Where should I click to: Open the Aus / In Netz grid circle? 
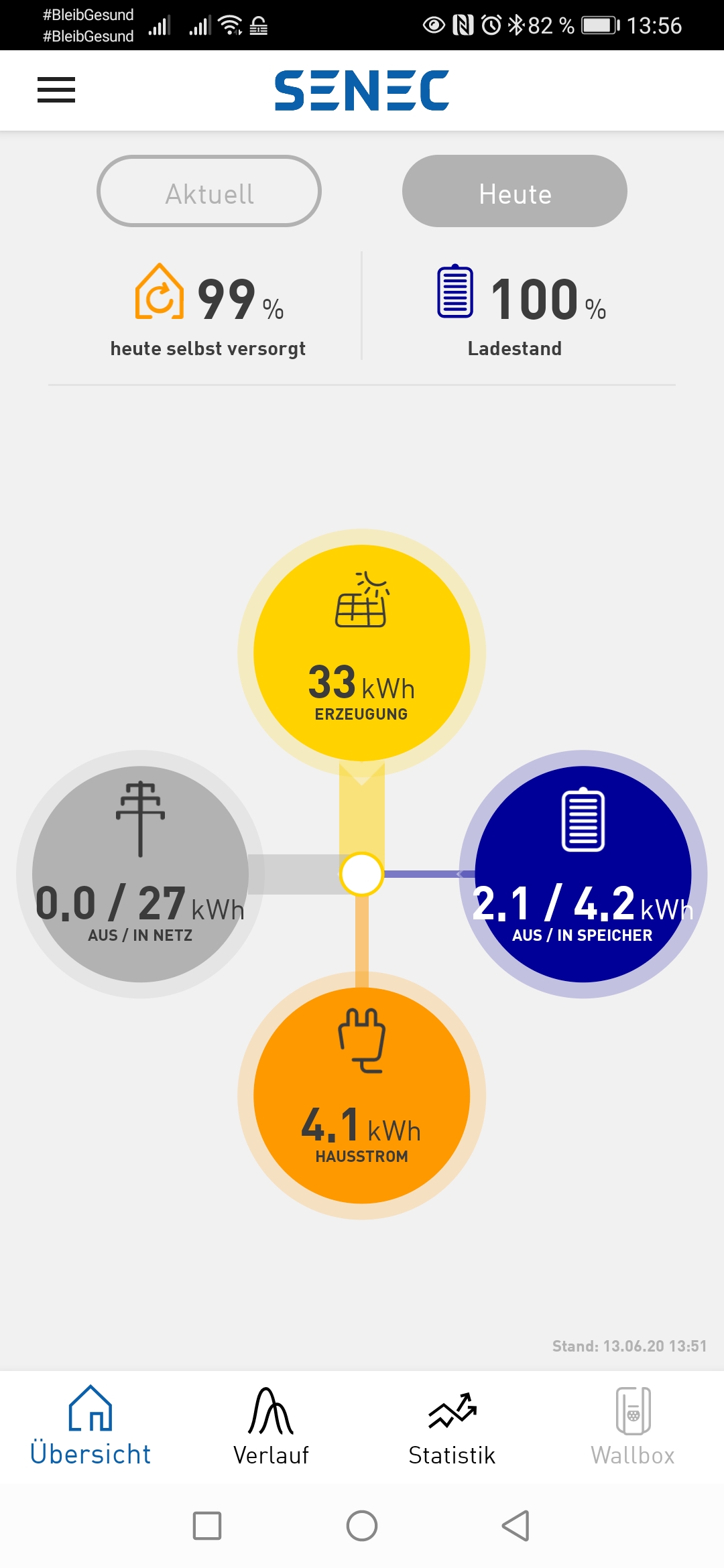pyautogui.click(x=140, y=874)
